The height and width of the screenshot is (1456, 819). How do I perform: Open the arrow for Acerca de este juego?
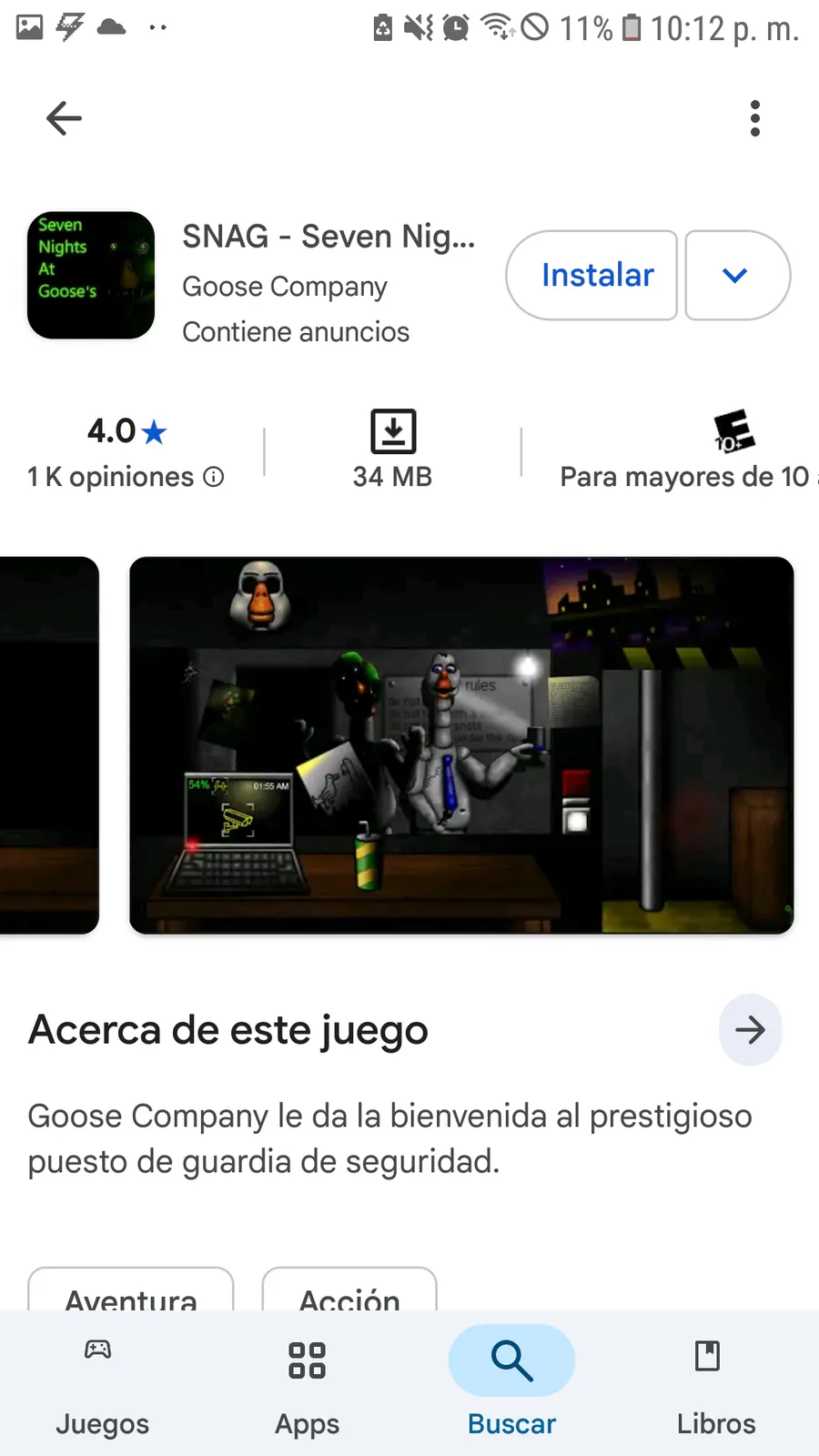750,1030
